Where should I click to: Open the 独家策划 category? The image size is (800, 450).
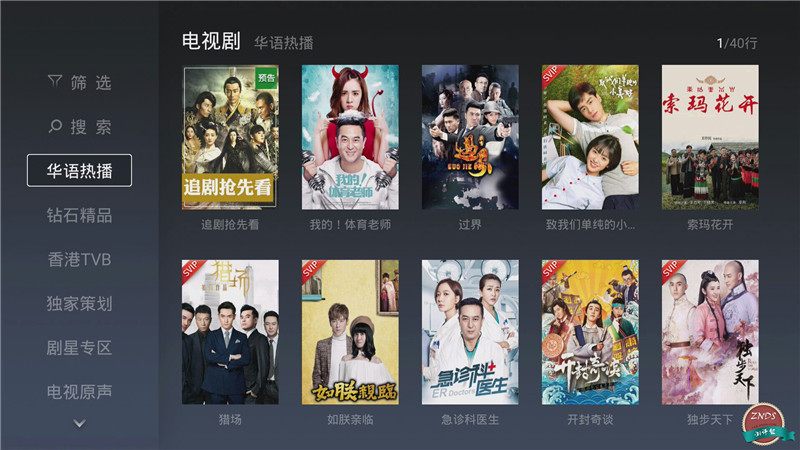coord(79,304)
